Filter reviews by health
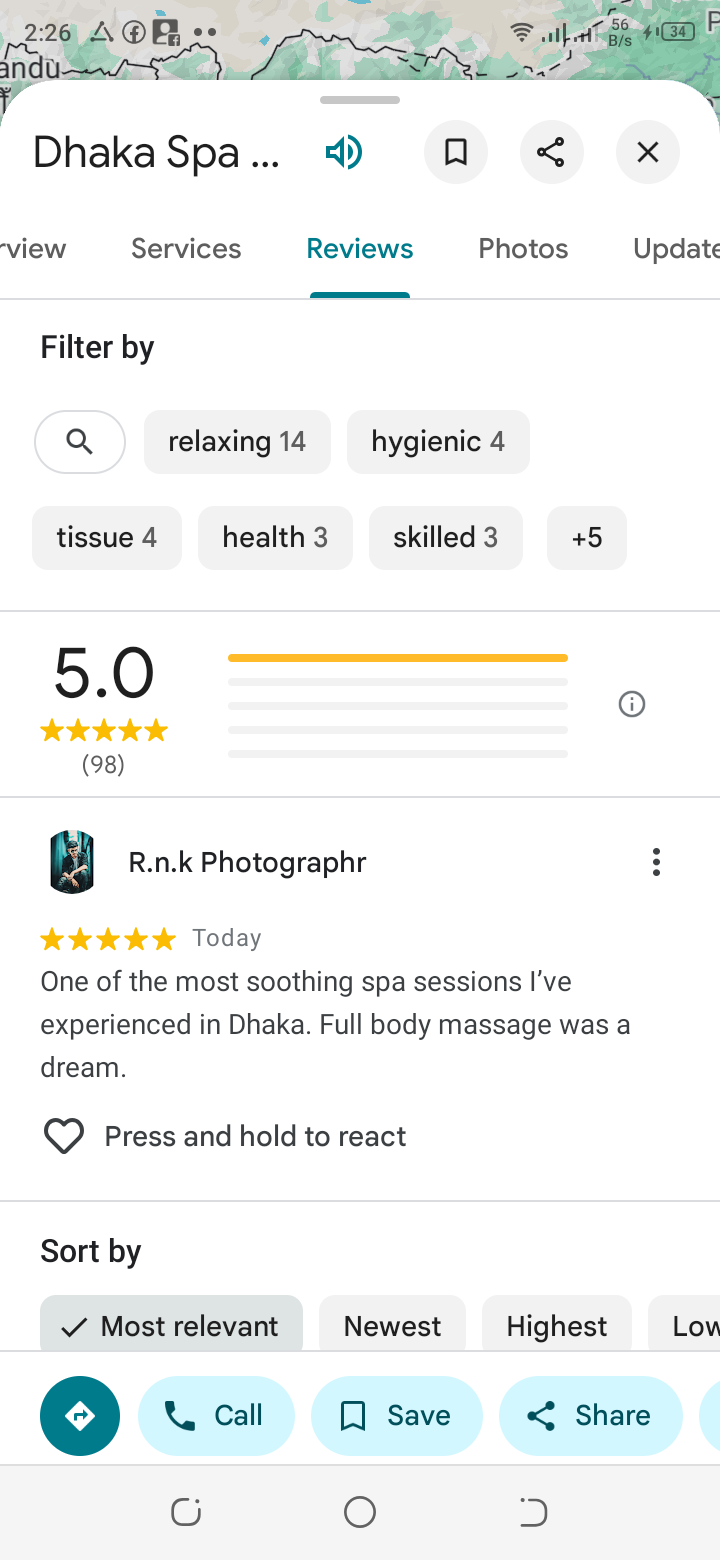This screenshot has width=720, height=1560. (x=275, y=538)
